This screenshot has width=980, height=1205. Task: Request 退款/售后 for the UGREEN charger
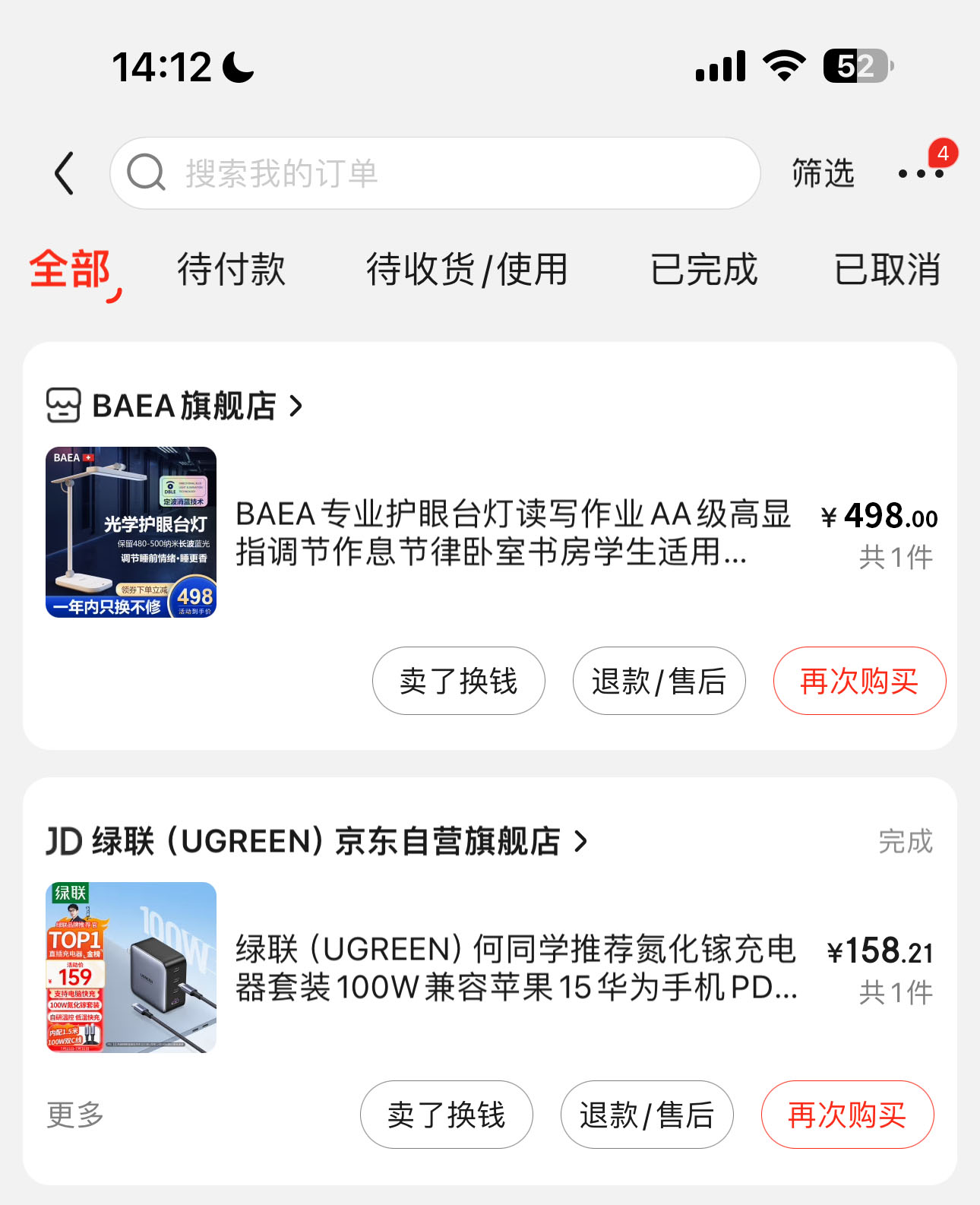(x=646, y=1115)
